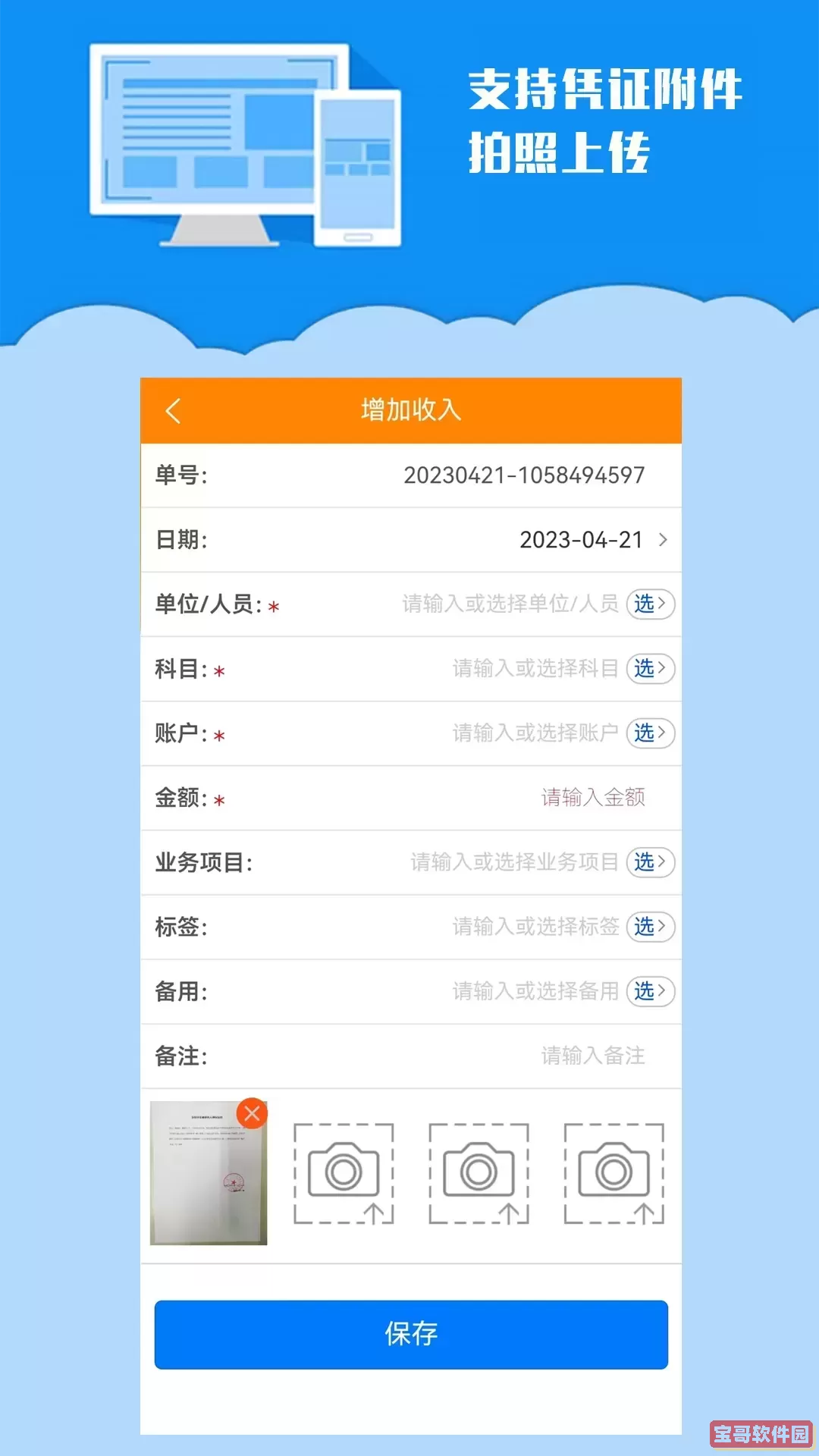
Task: Click the second camera upload icon
Action: coord(479,1172)
